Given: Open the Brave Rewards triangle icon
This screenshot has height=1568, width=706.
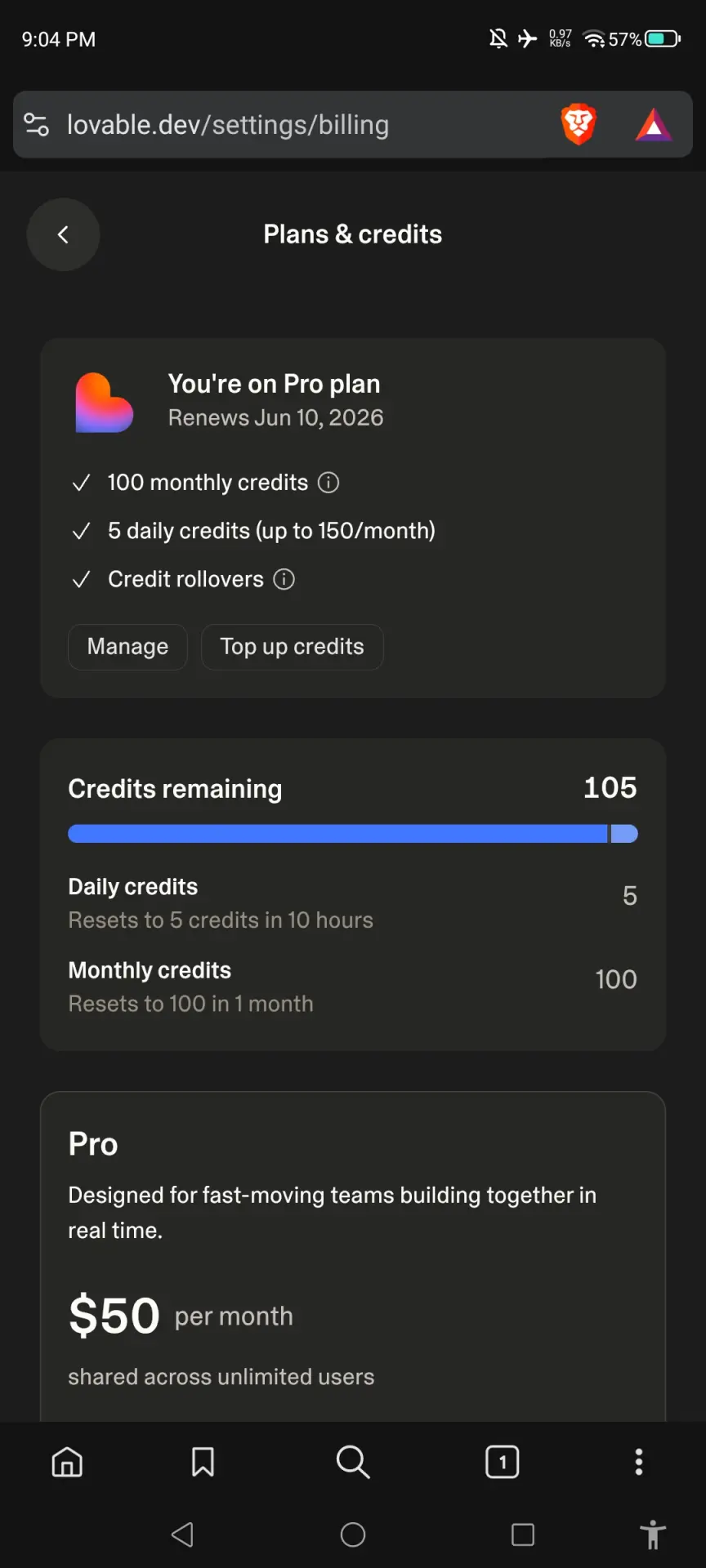Looking at the screenshot, I should click(x=654, y=125).
